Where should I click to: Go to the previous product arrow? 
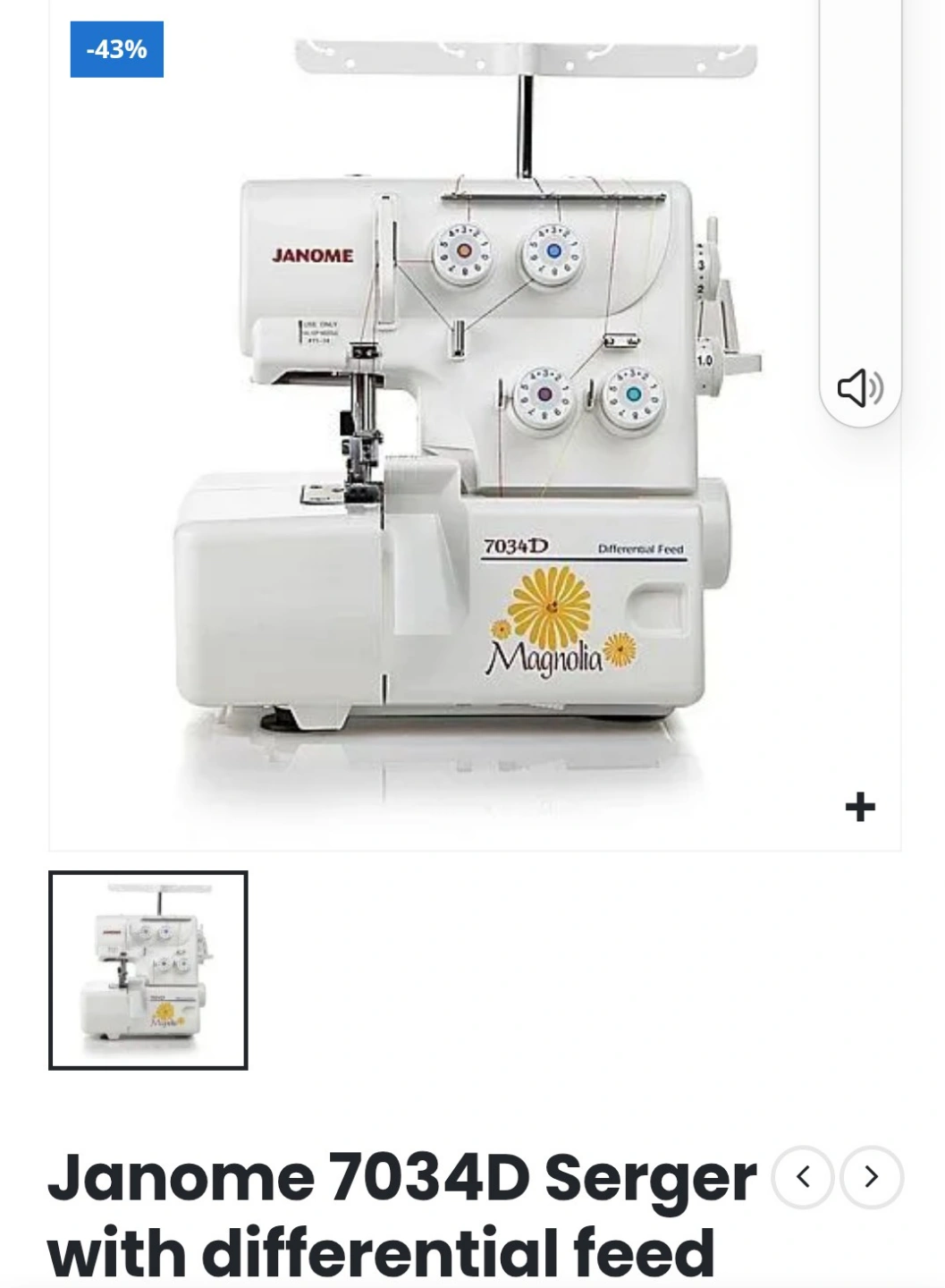point(803,1177)
